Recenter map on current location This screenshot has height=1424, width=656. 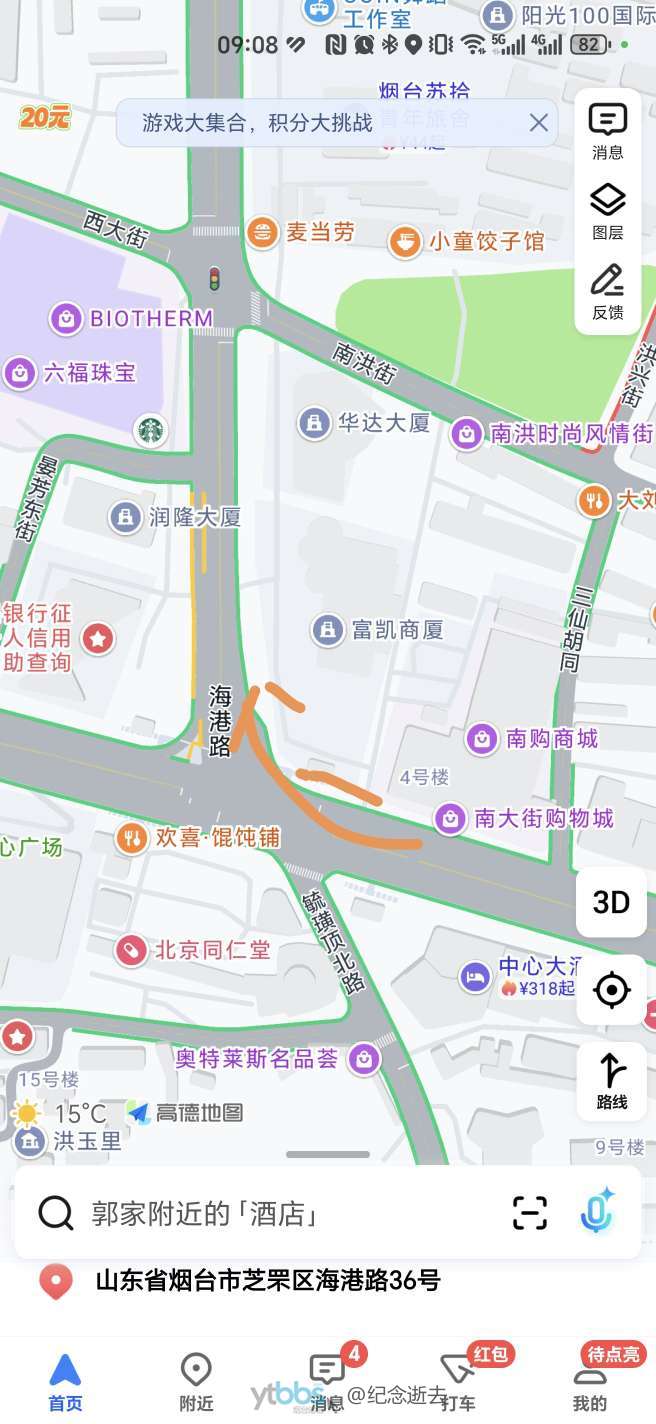click(x=611, y=991)
